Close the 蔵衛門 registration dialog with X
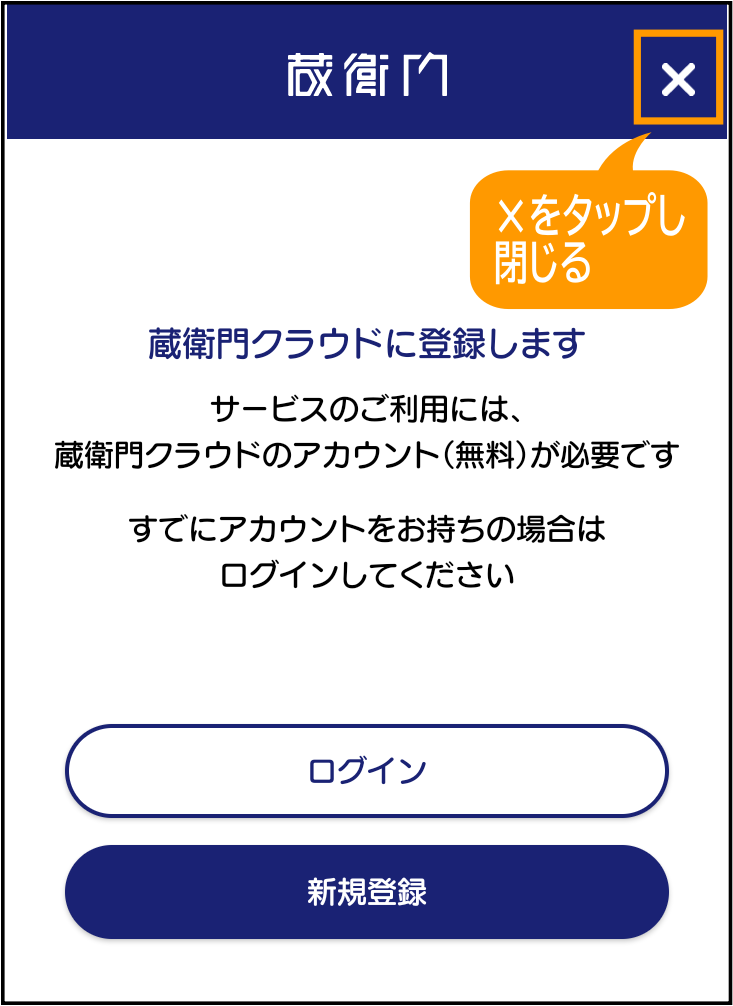733x1006 pixels. (678, 78)
